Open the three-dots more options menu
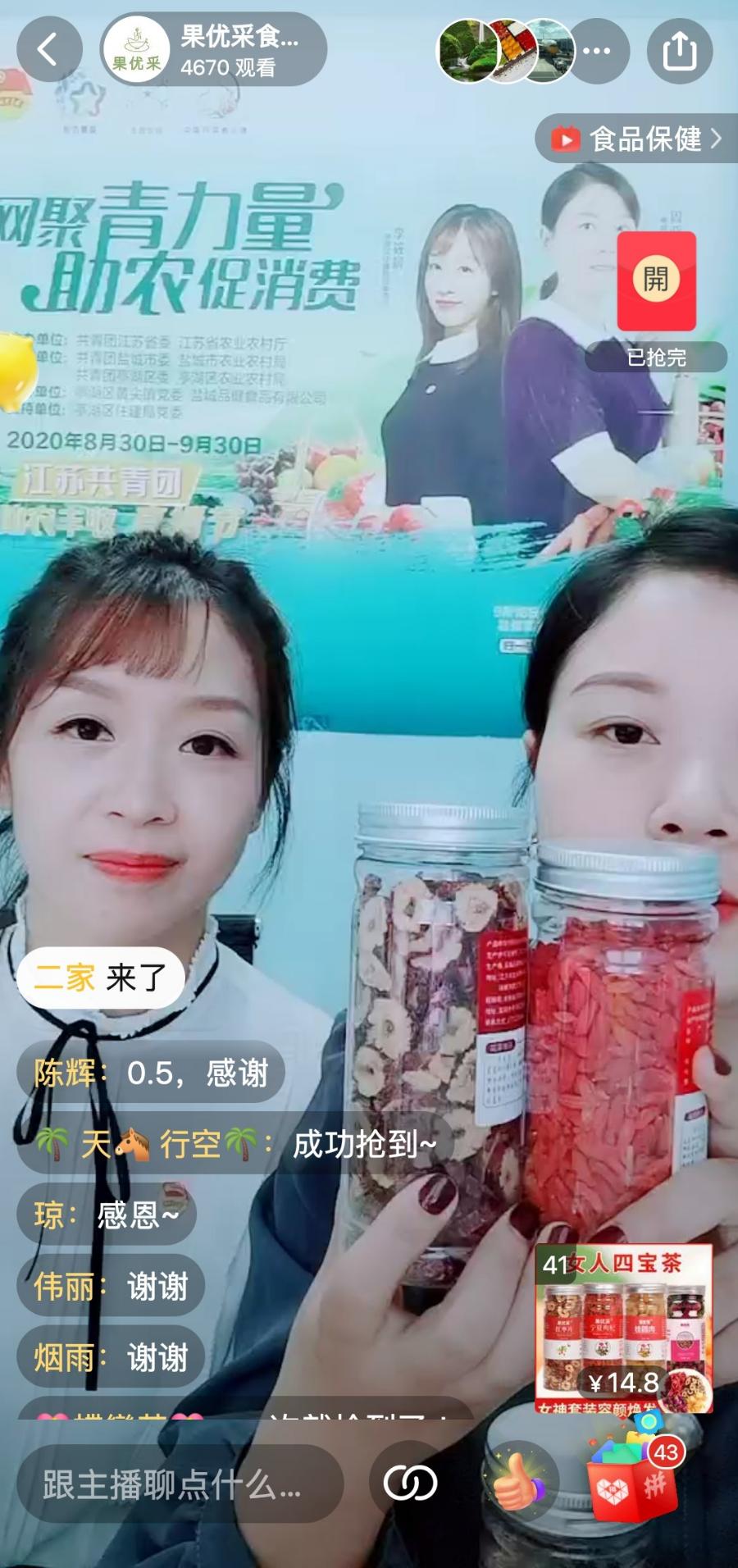 pos(598,50)
